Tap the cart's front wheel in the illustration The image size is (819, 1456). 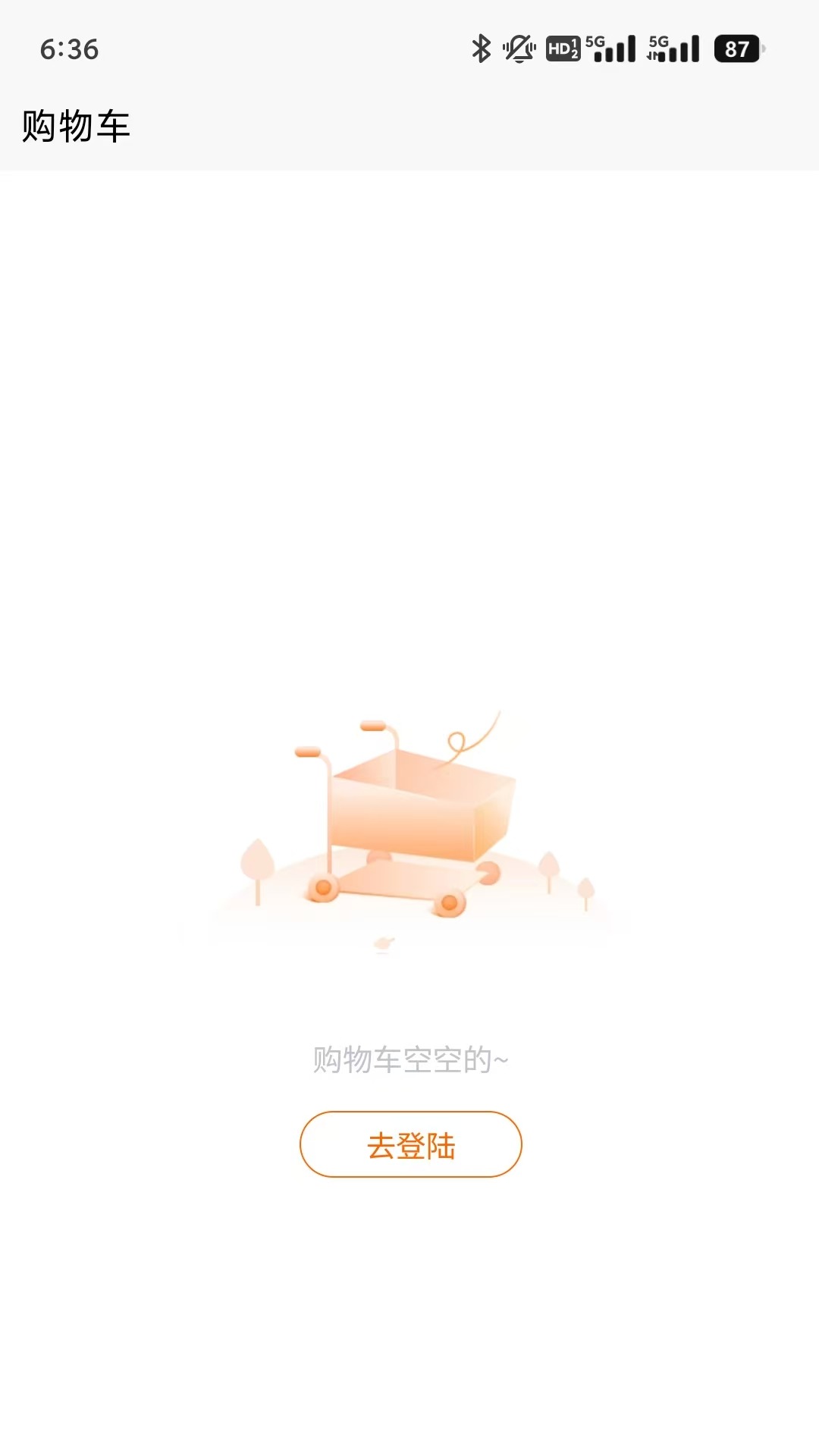450,902
